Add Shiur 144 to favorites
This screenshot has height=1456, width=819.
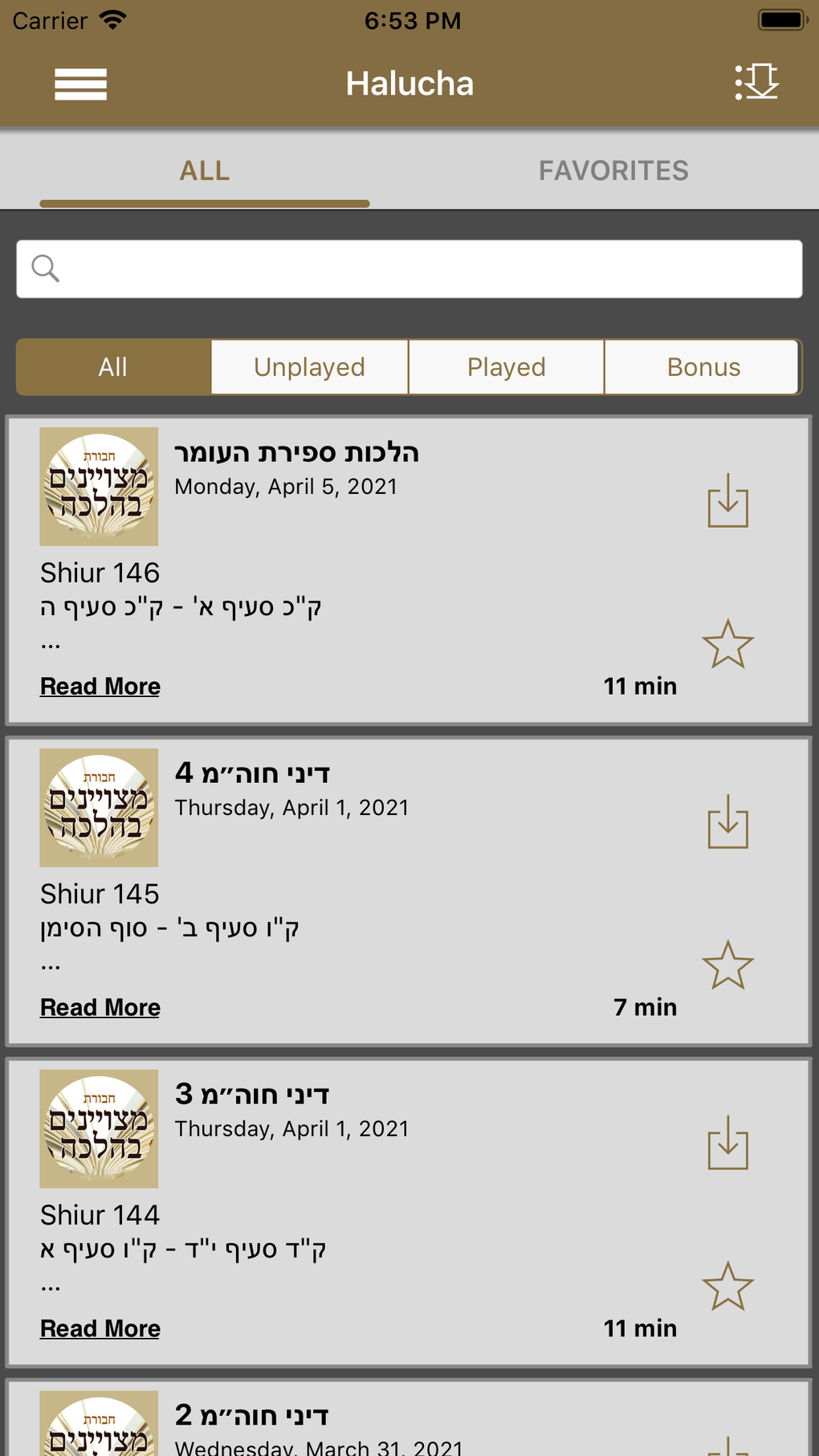[x=727, y=1287]
